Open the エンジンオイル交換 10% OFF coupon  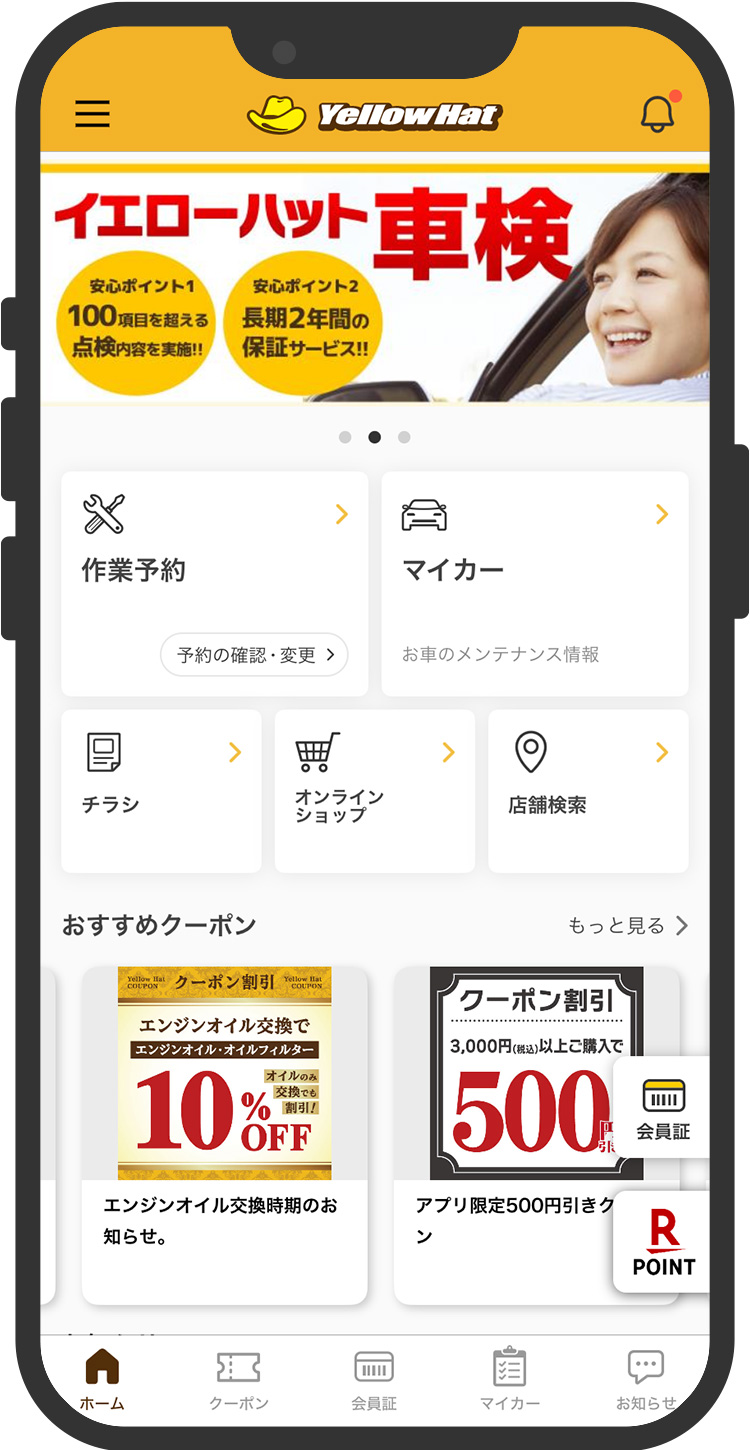[x=224, y=1134]
